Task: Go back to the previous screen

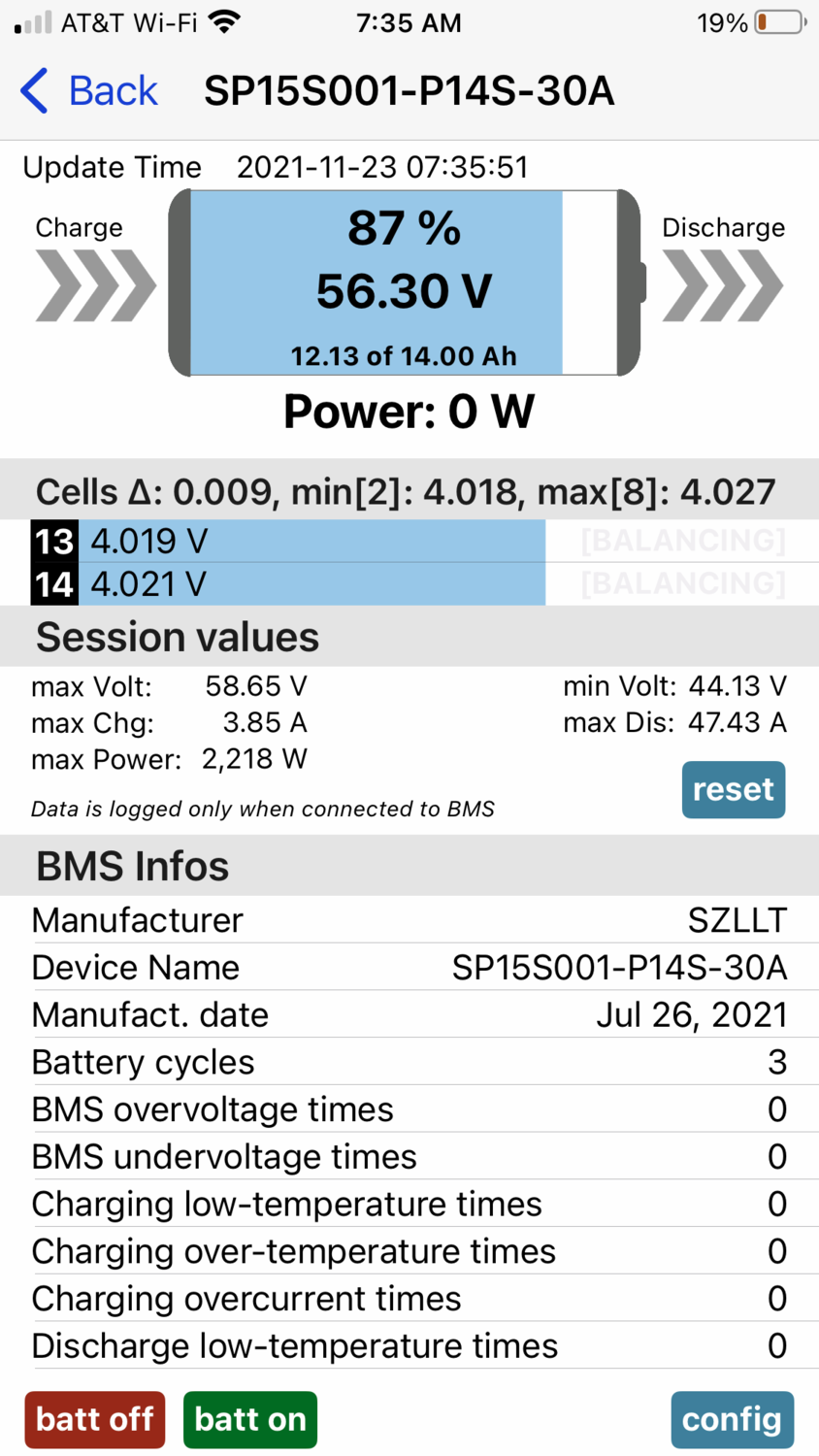Action: coord(89,91)
